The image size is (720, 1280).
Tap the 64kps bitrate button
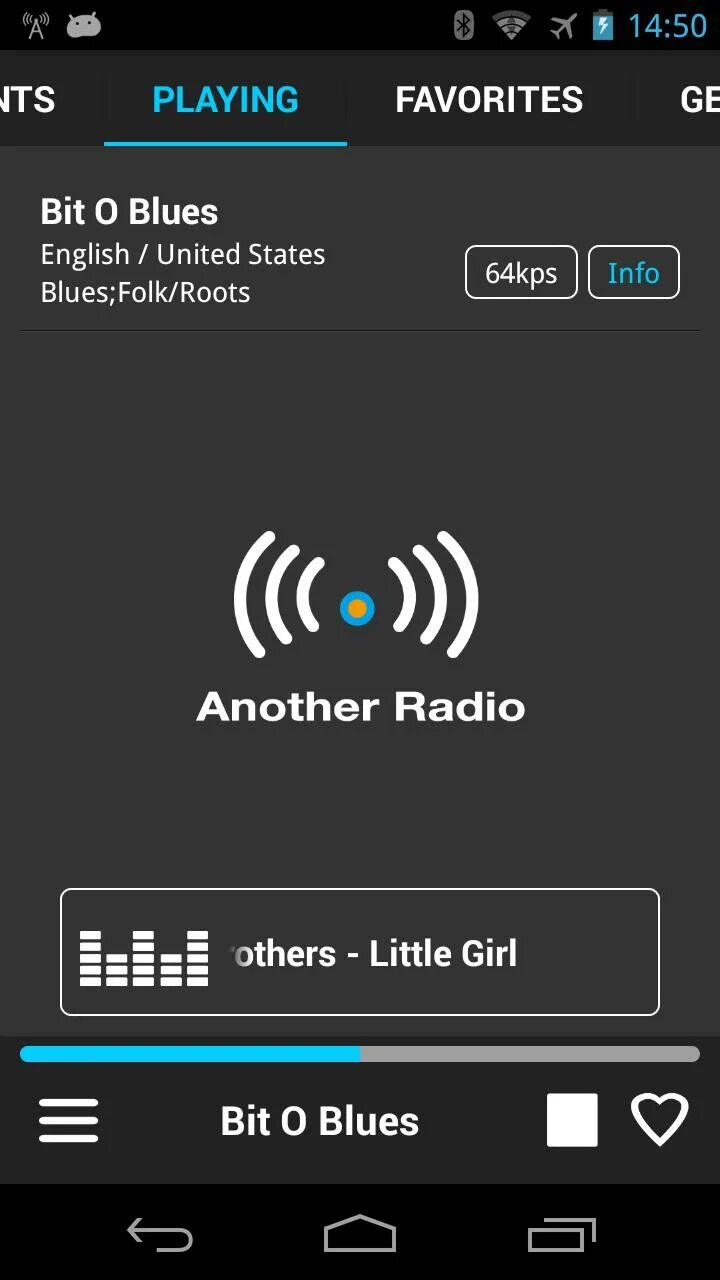(x=521, y=272)
